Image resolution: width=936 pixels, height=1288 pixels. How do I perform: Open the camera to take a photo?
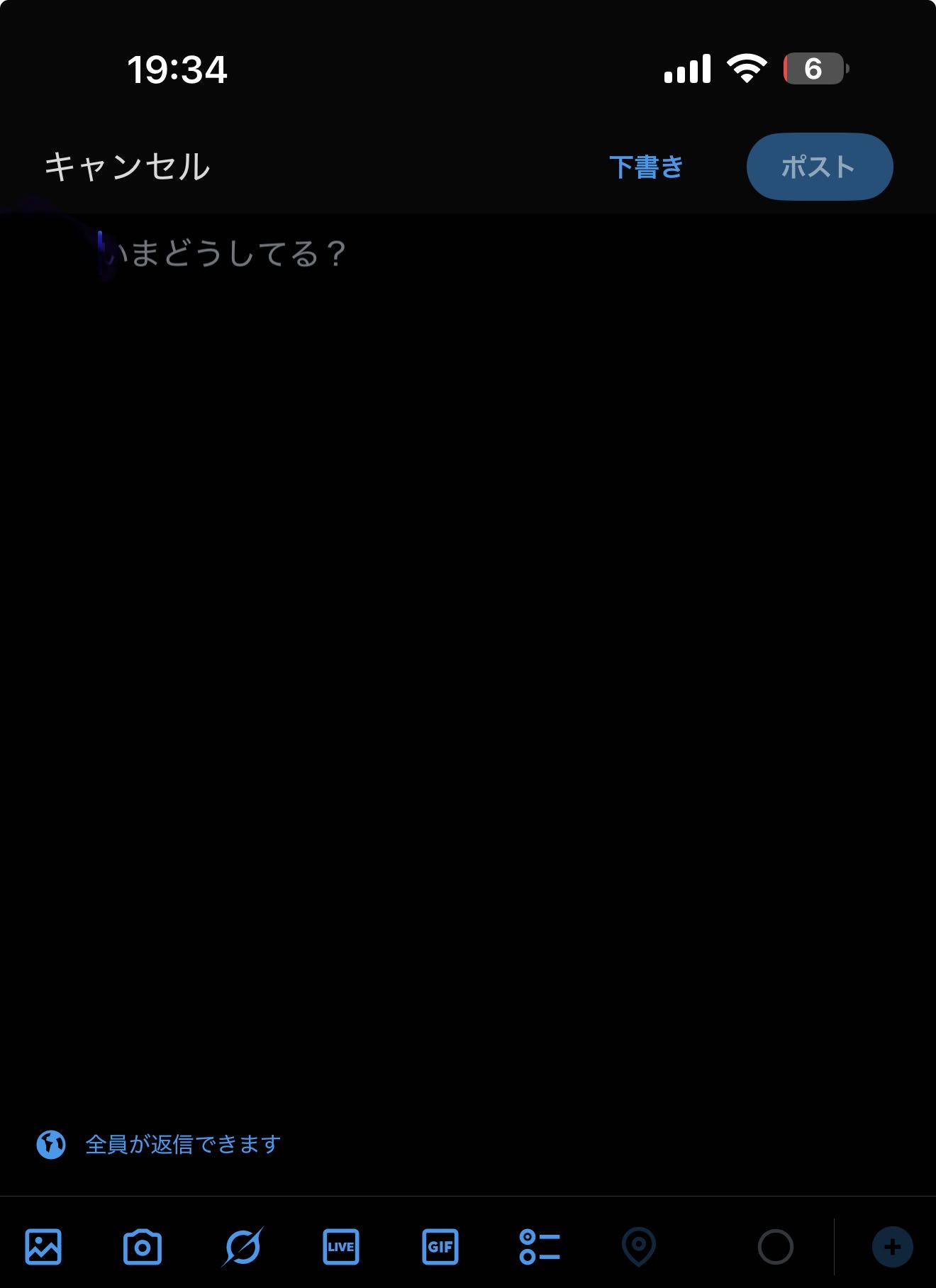click(x=143, y=1246)
